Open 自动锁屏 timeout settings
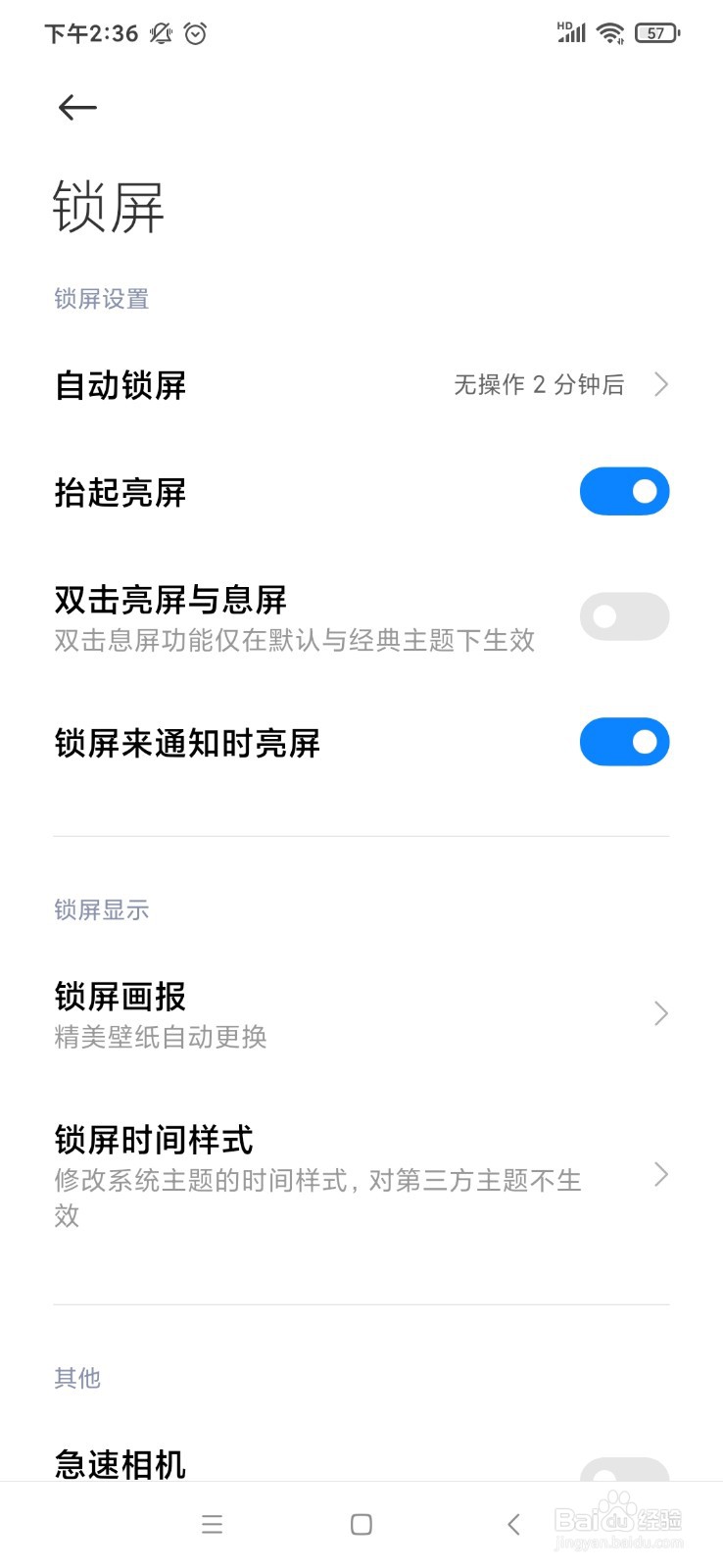Image resolution: width=723 pixels, height=1568 pixels. (x=361, y=385)
